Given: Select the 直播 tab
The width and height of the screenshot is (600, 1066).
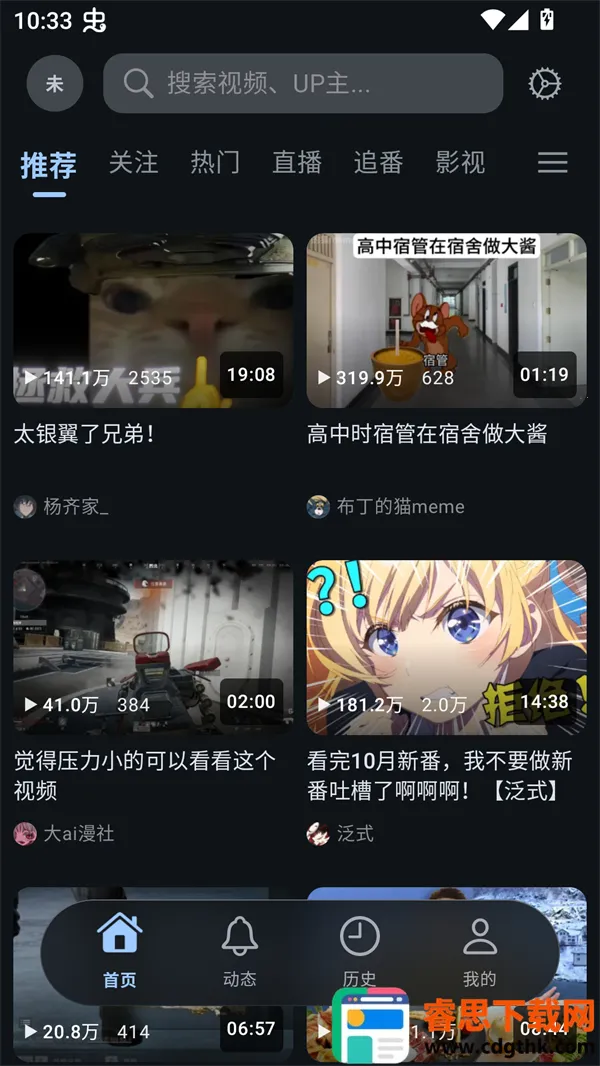Looking at the screenshot, I should pyautogui.click(x=297, y=162).
